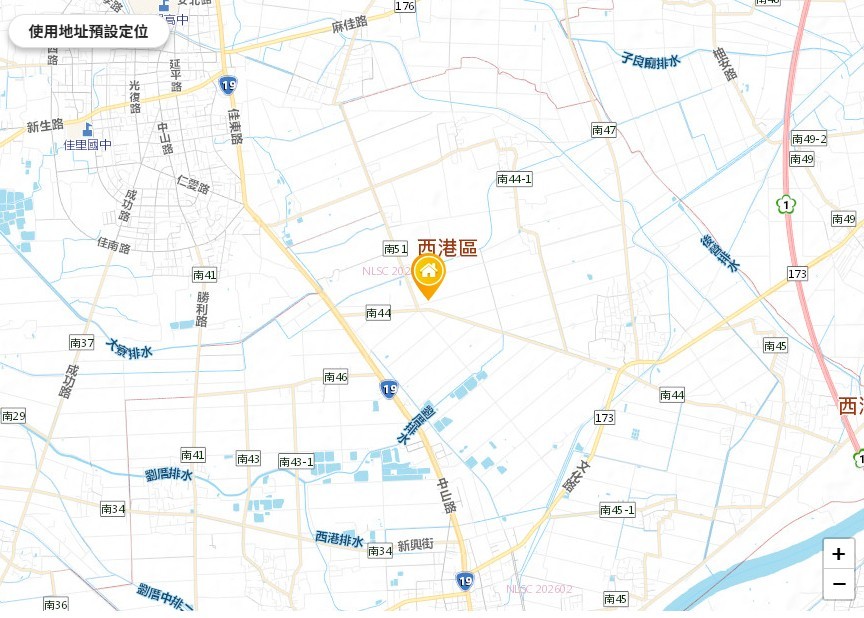Zoom out of the map

coord(838,584)
